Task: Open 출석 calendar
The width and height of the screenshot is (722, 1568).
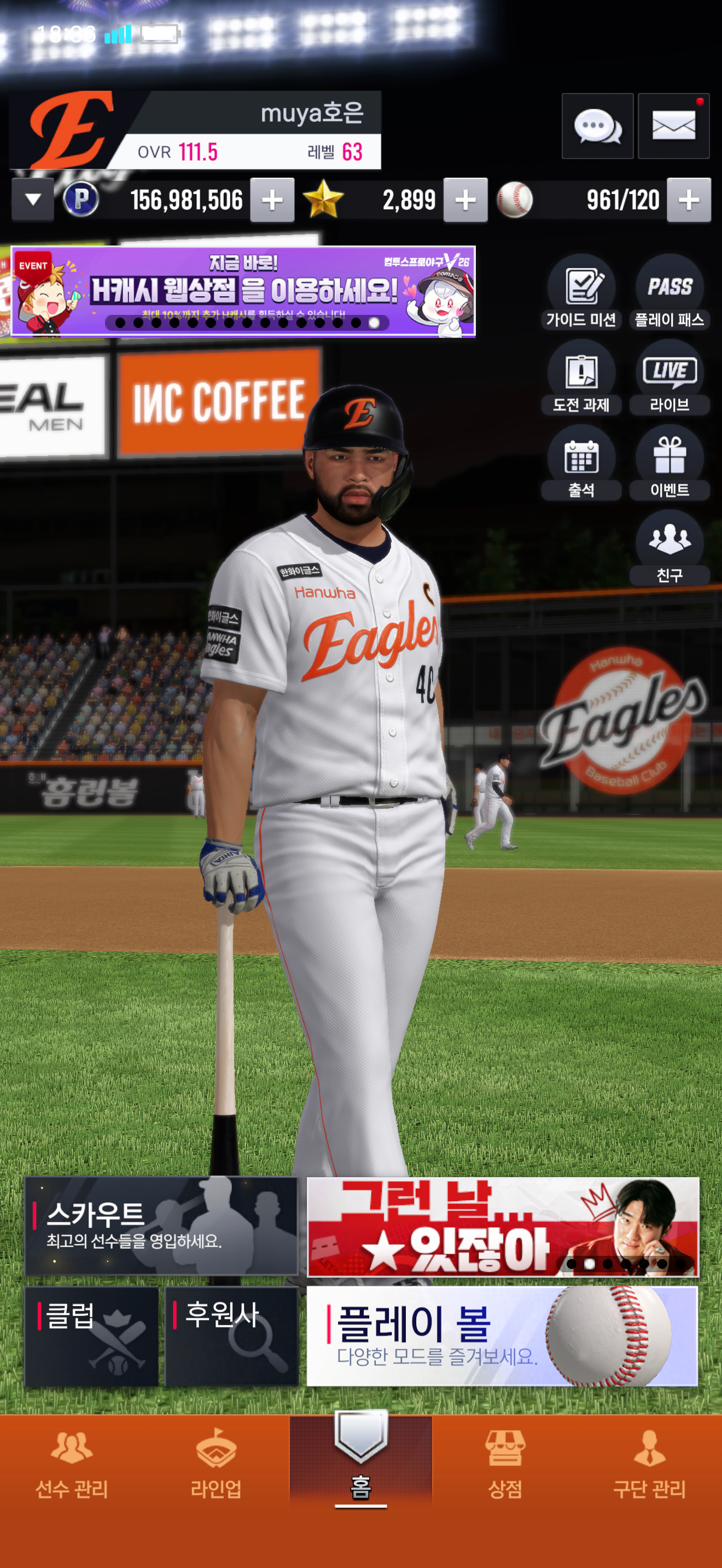Action: pyautogui.click(x=581, y=463)
